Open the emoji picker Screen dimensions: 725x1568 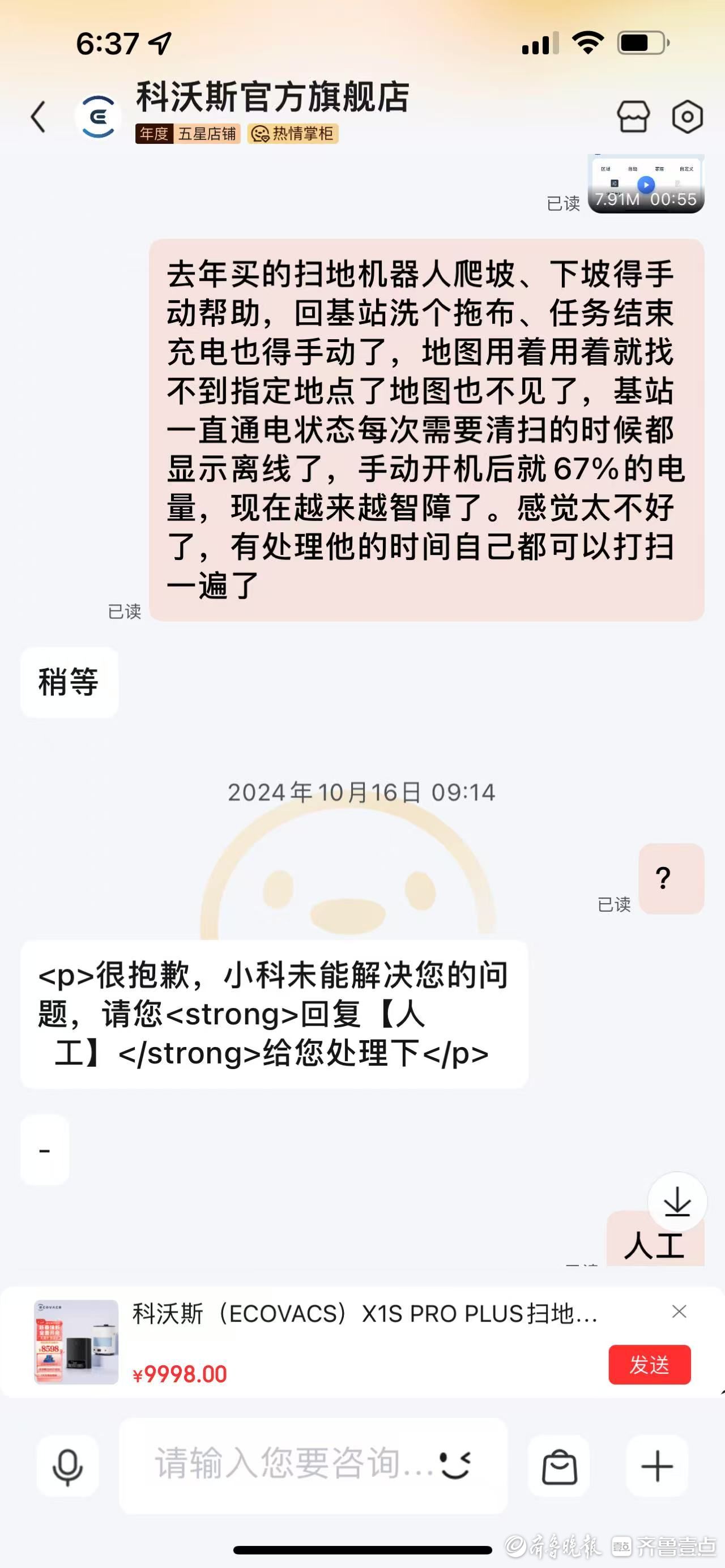click(457, 1465)
